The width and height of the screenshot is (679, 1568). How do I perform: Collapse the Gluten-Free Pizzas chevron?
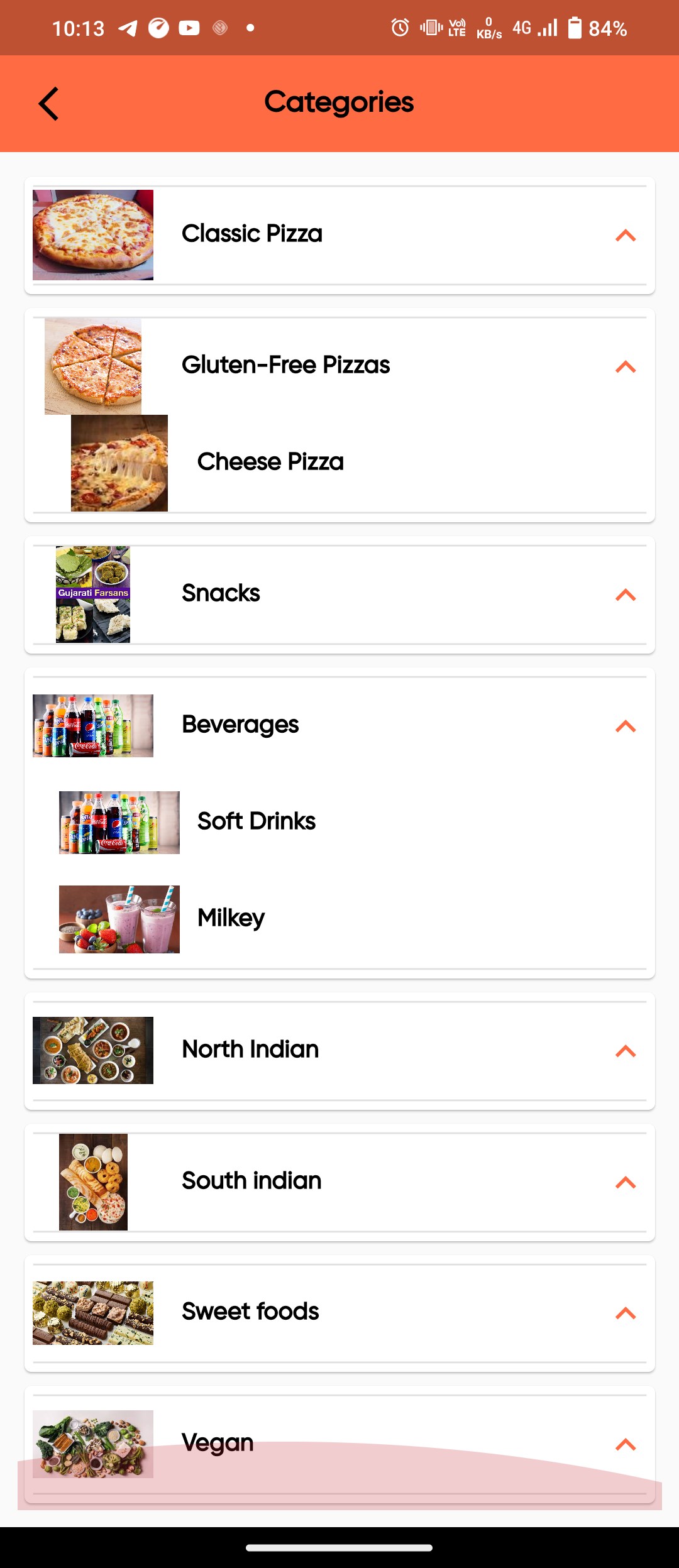point(626,366)
